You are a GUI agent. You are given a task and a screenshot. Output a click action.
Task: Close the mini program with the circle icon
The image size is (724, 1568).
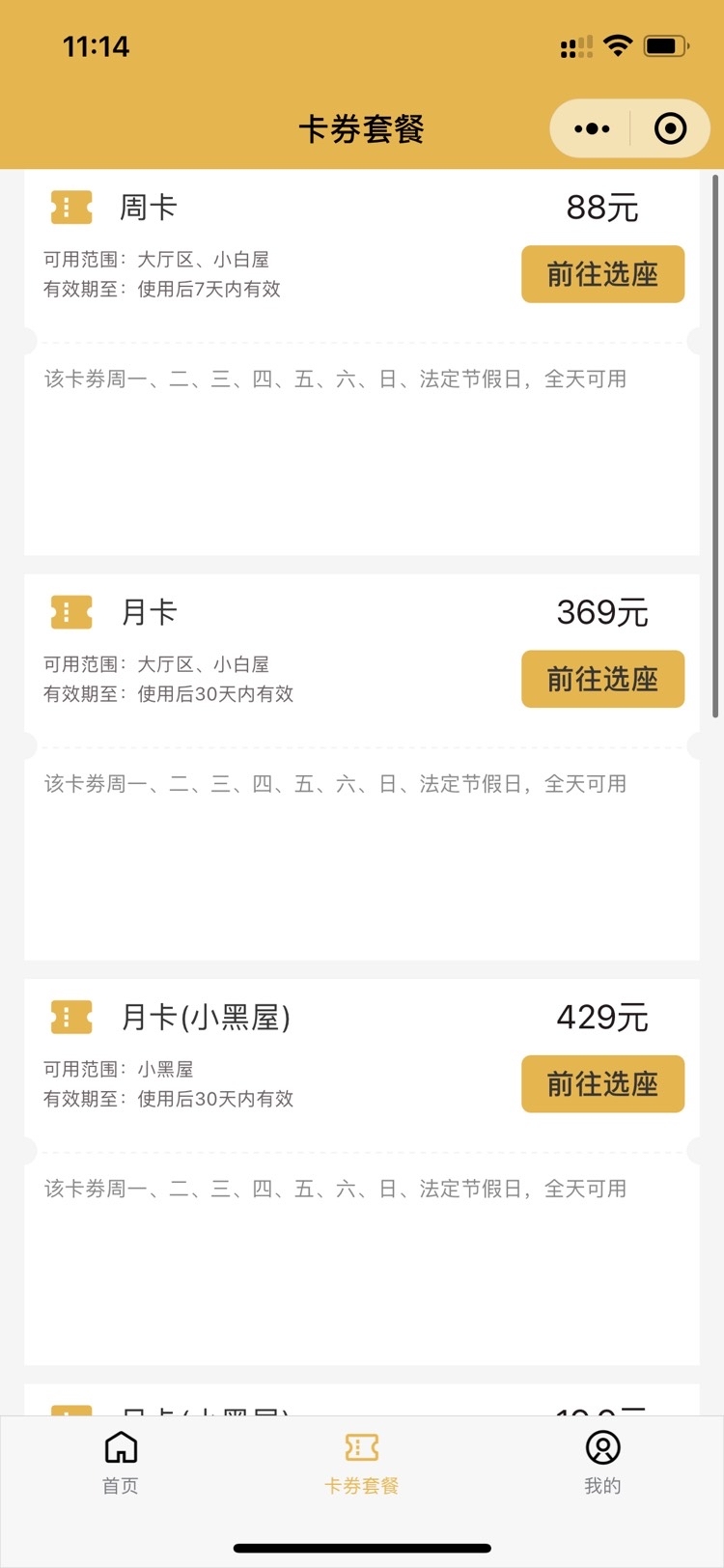point(670,128)
